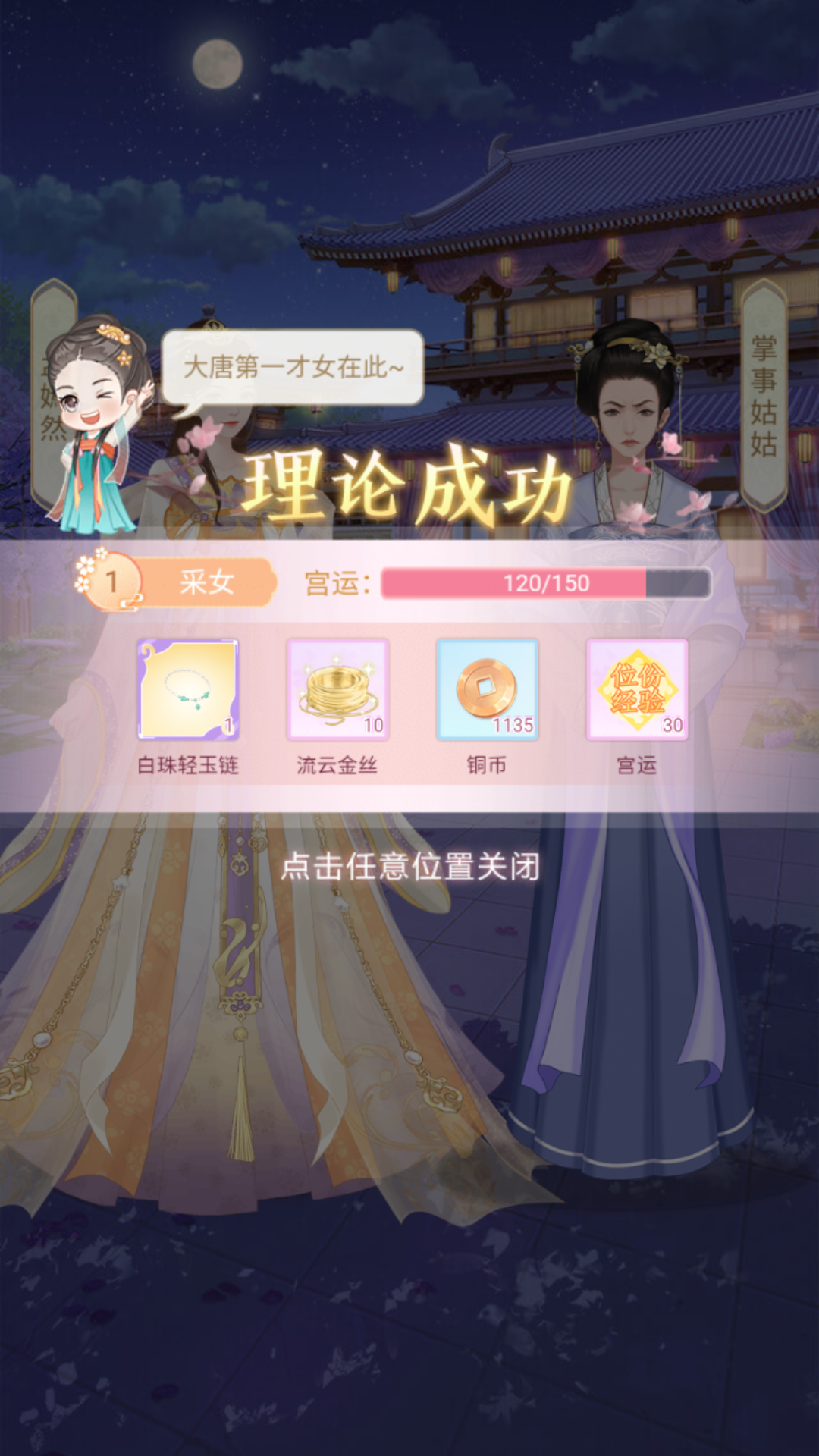Tap 点击任意位置关闭 to dismiss the reward popup
819x1456 pixels.
tap(409, 866)
